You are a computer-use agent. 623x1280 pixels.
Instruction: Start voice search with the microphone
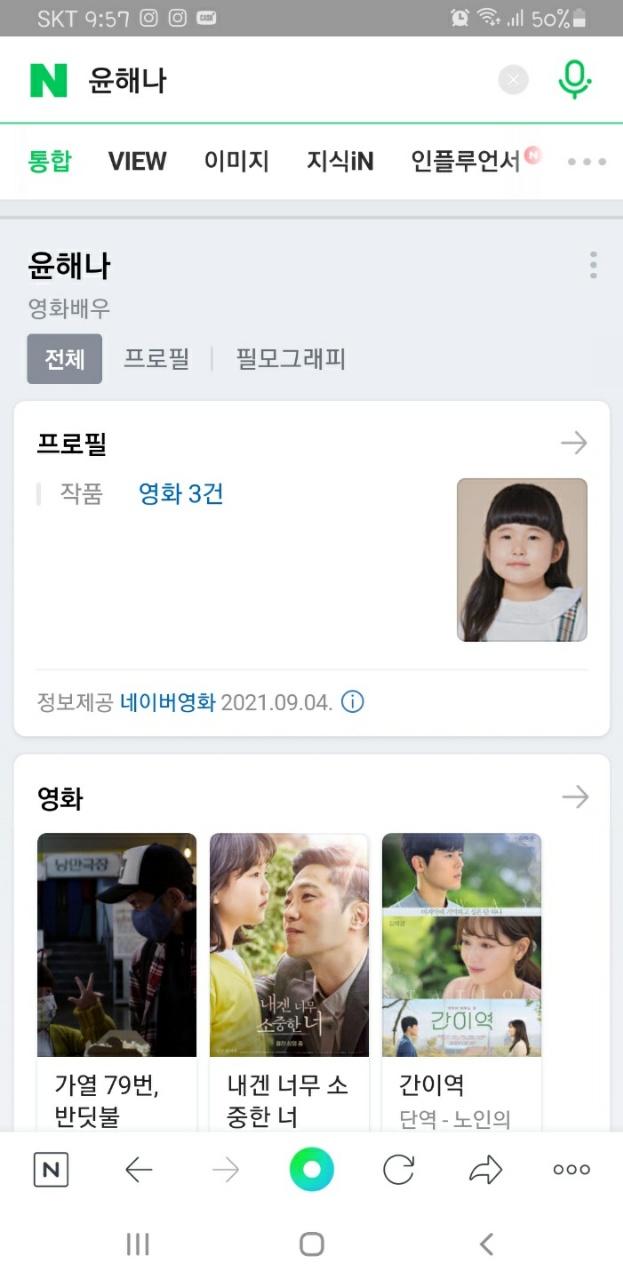(574, 80)
